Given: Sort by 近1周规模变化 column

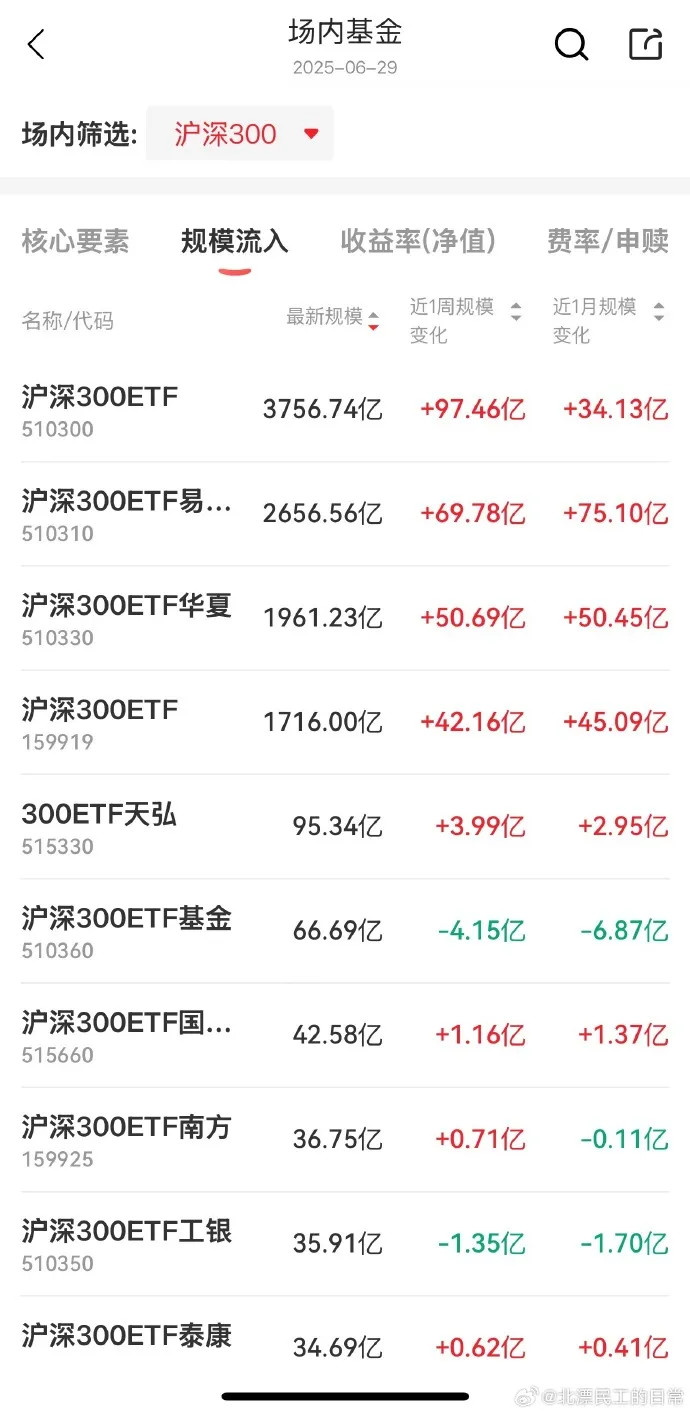Looking at the screenshot, I should (466, 321).
